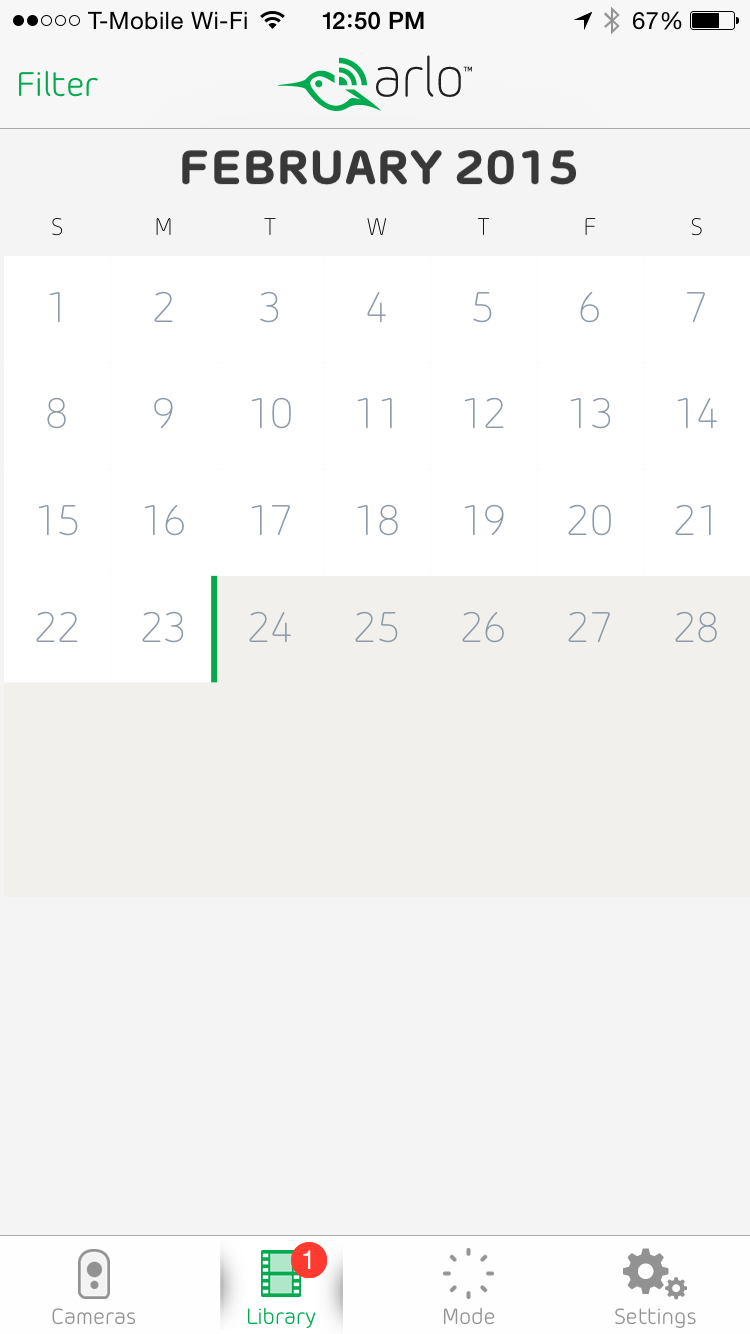Open the Filter options
The height and width of the screenshot is (1334, 750).
(x=58, y=84)
